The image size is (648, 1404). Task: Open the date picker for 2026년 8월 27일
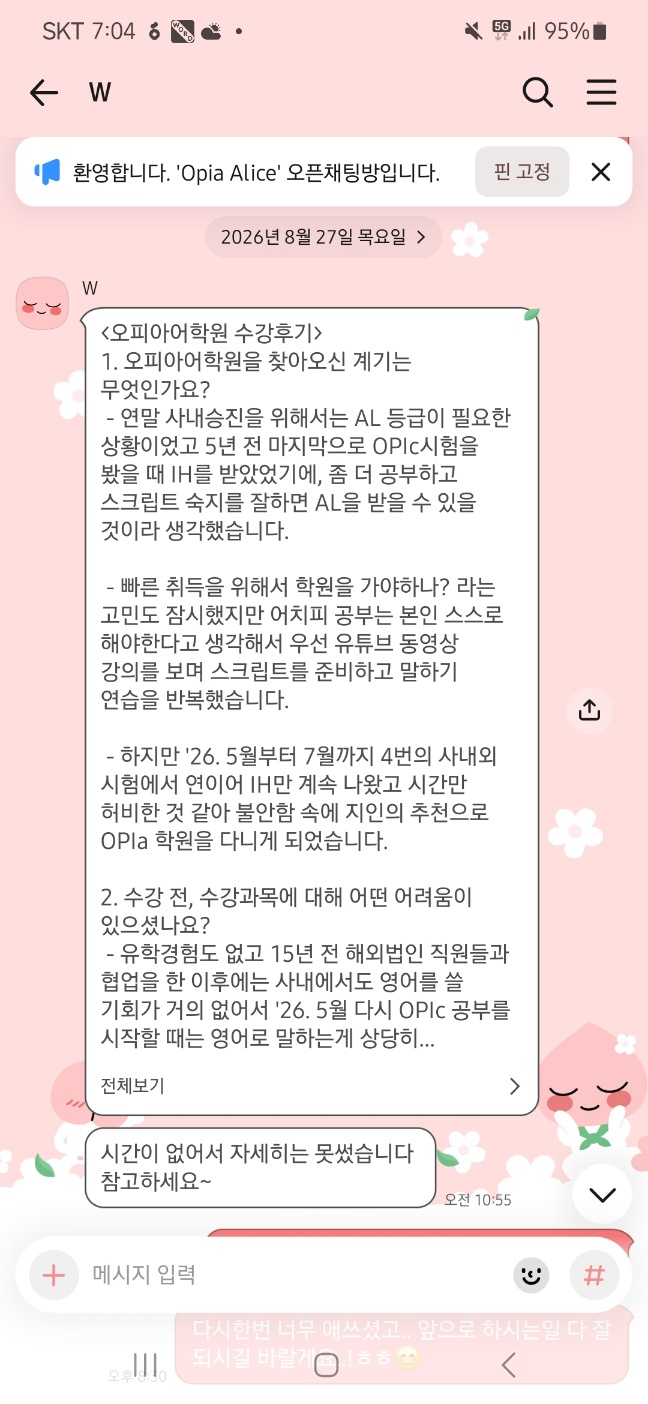(x=323, y=237)
